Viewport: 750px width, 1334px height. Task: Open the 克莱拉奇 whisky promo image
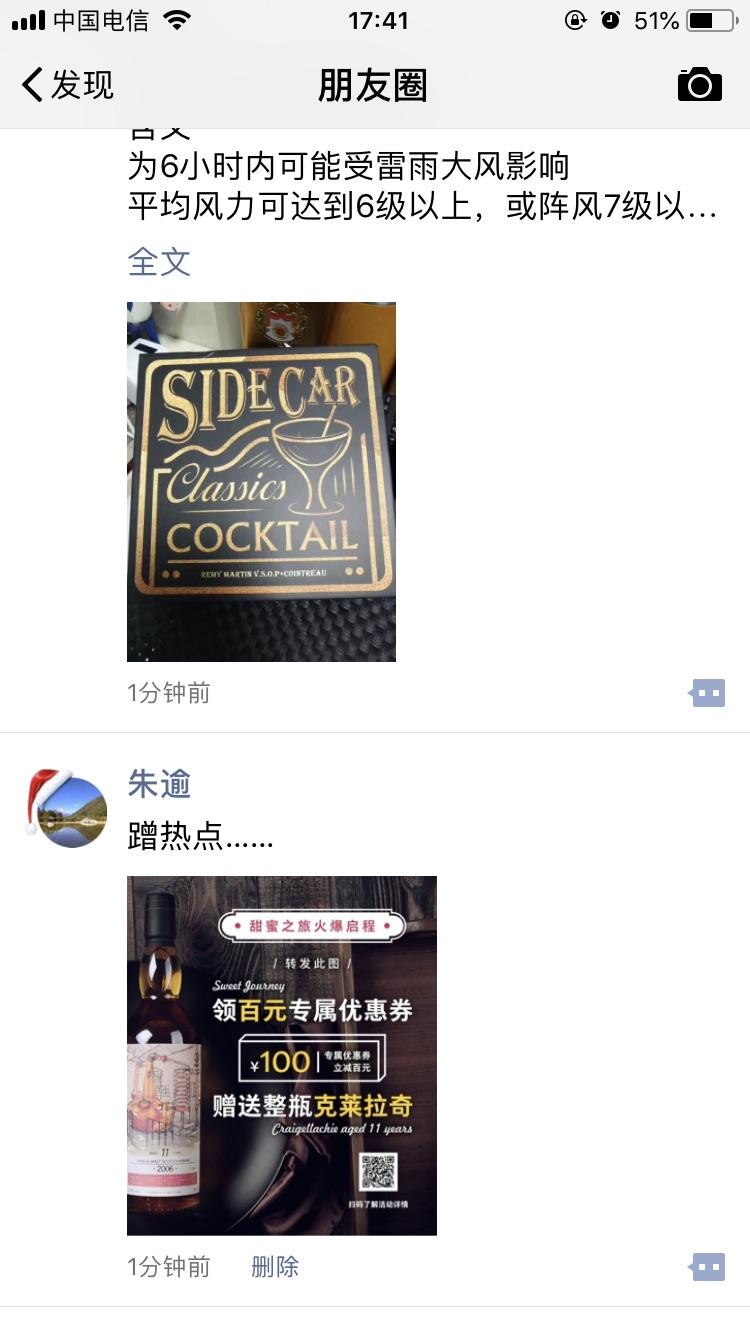[x=281, y=1055]
